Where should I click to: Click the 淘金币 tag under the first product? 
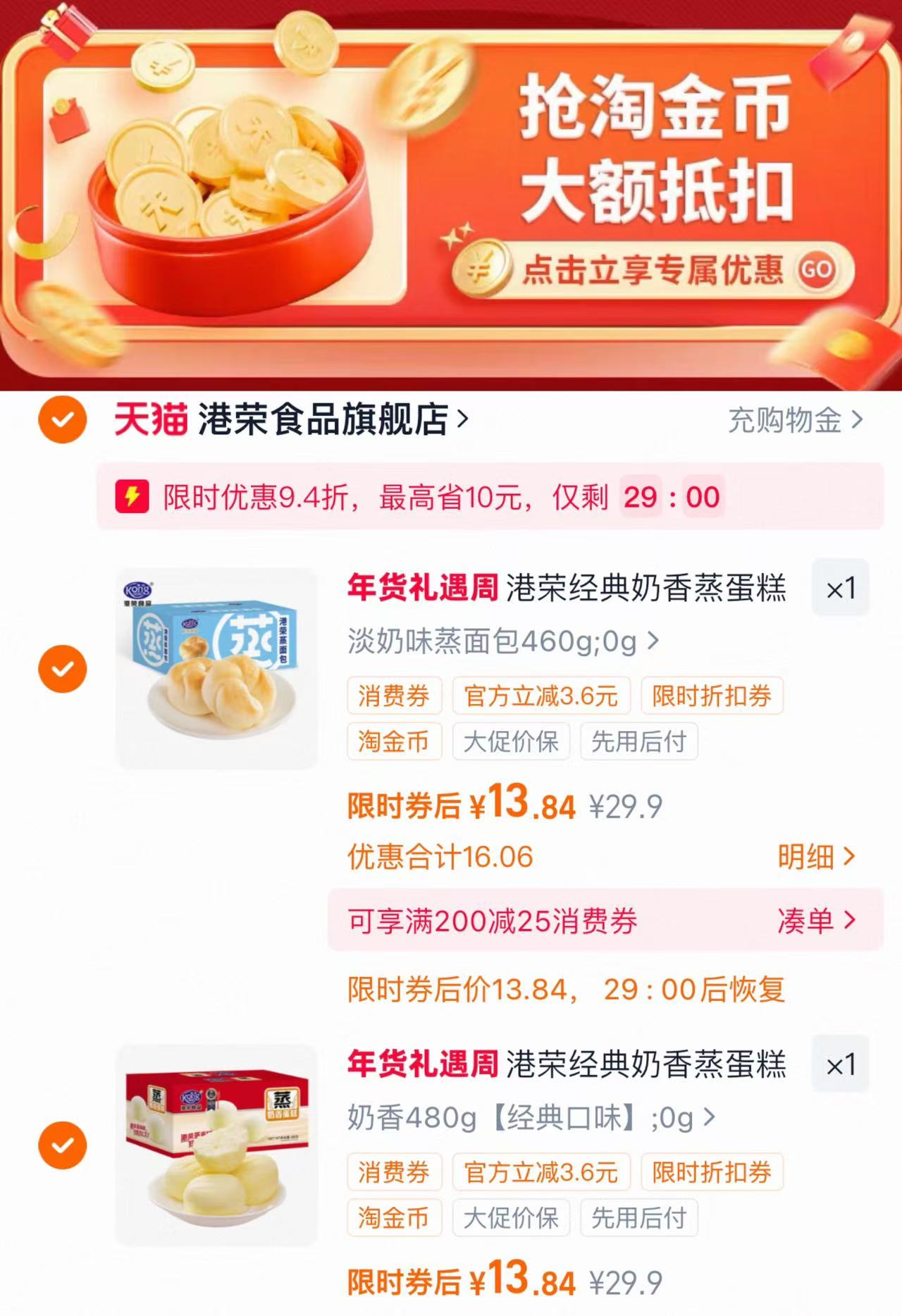click(x=393, y=742)
